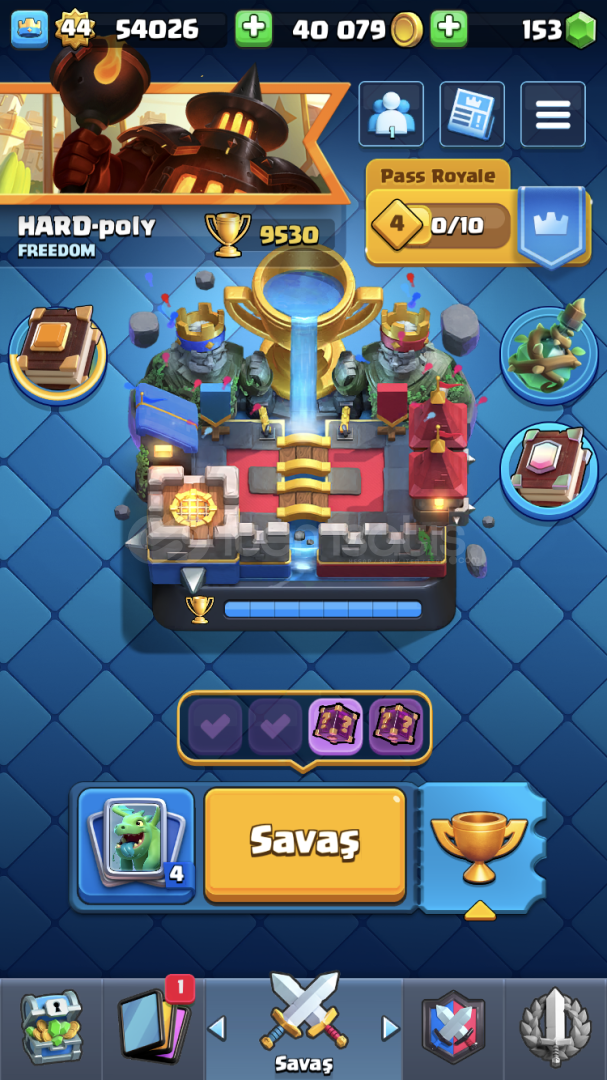Open the Pass Royale panel
This screenshot has width=607, height=1080.
coord(477,214)
